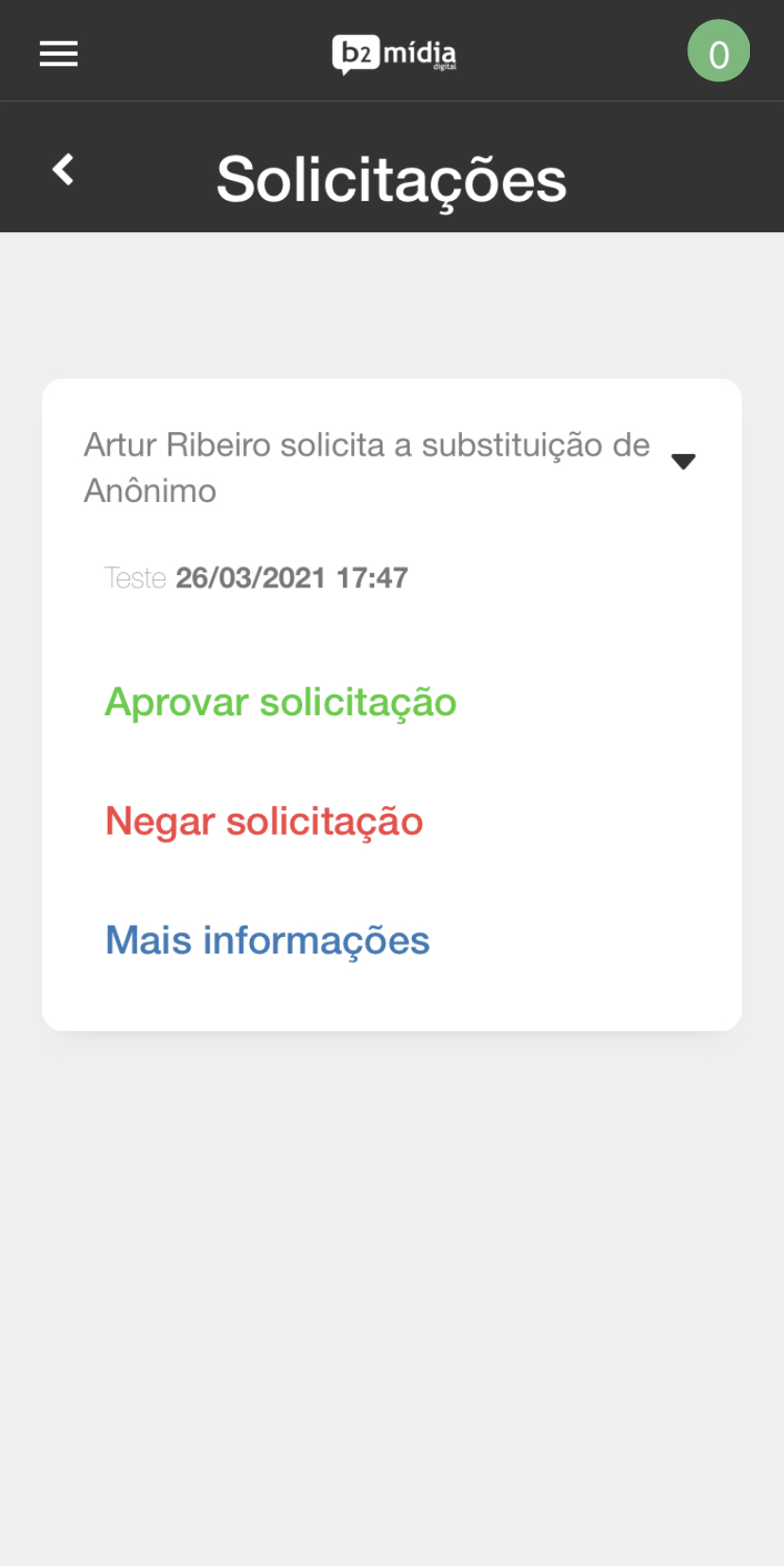This screenshot has height=1566, width=784.
Task: Approve with Aprovar solicitação
Action: click(280, 703)
